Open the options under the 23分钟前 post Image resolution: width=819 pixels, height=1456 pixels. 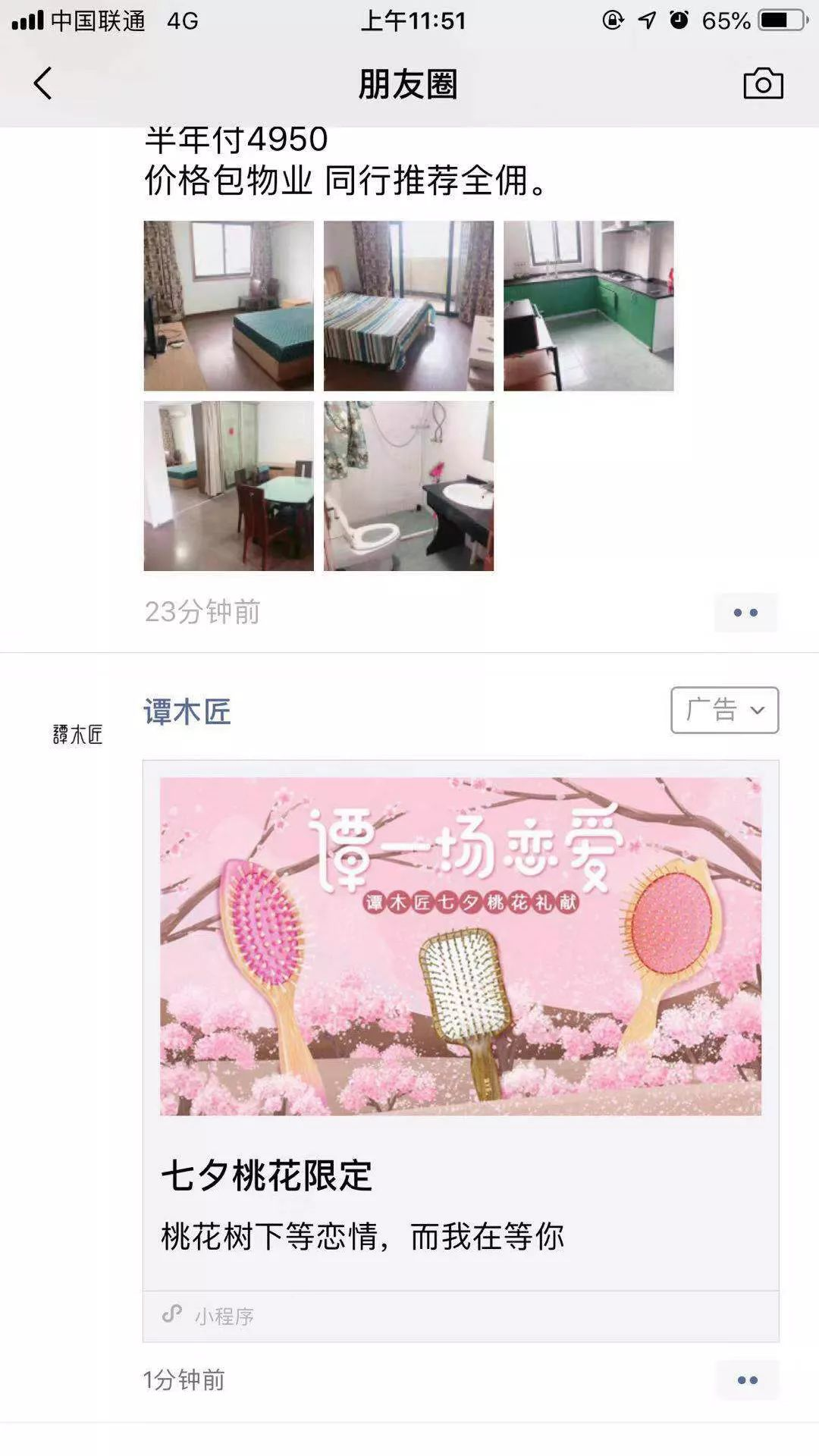coord(746,613)
